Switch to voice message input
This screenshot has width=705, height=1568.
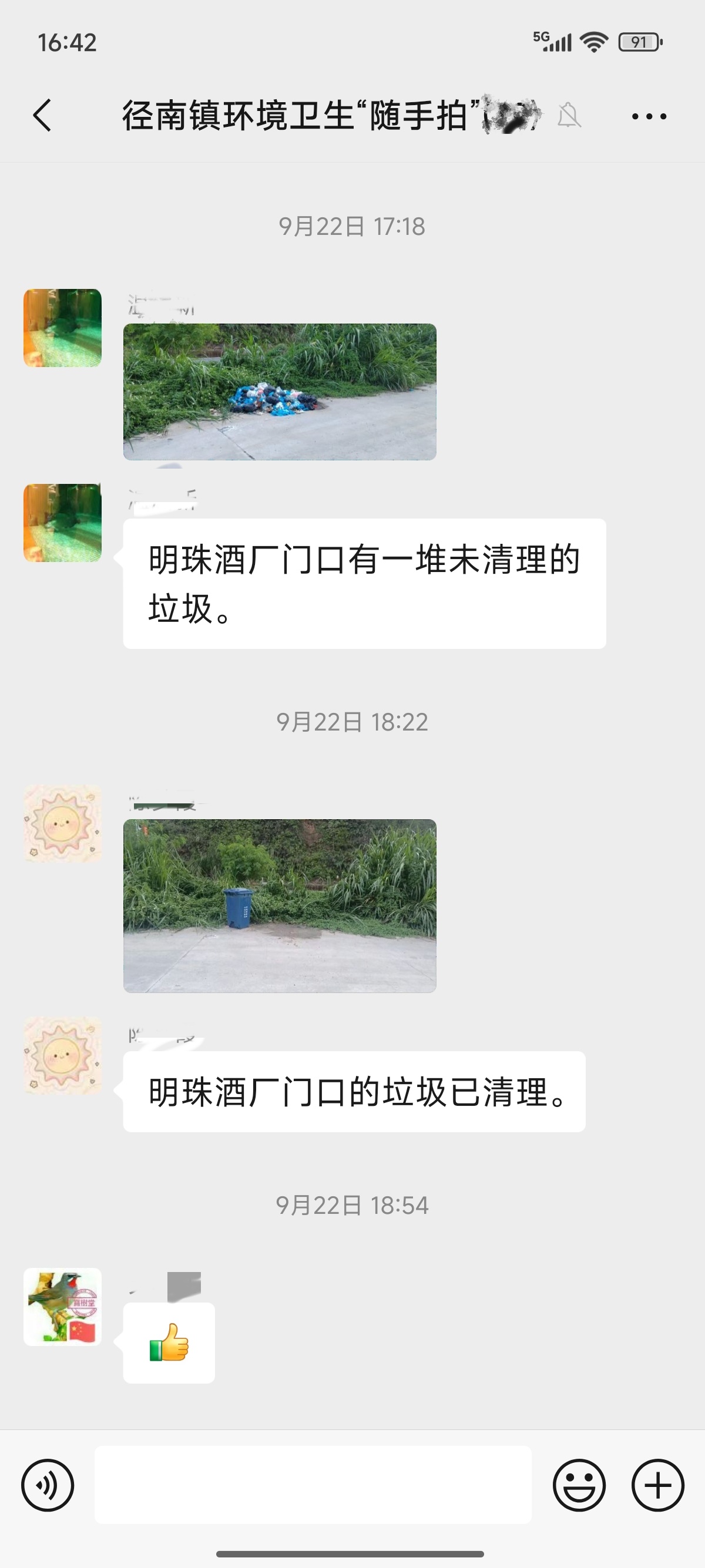[x=48, y=1485]
